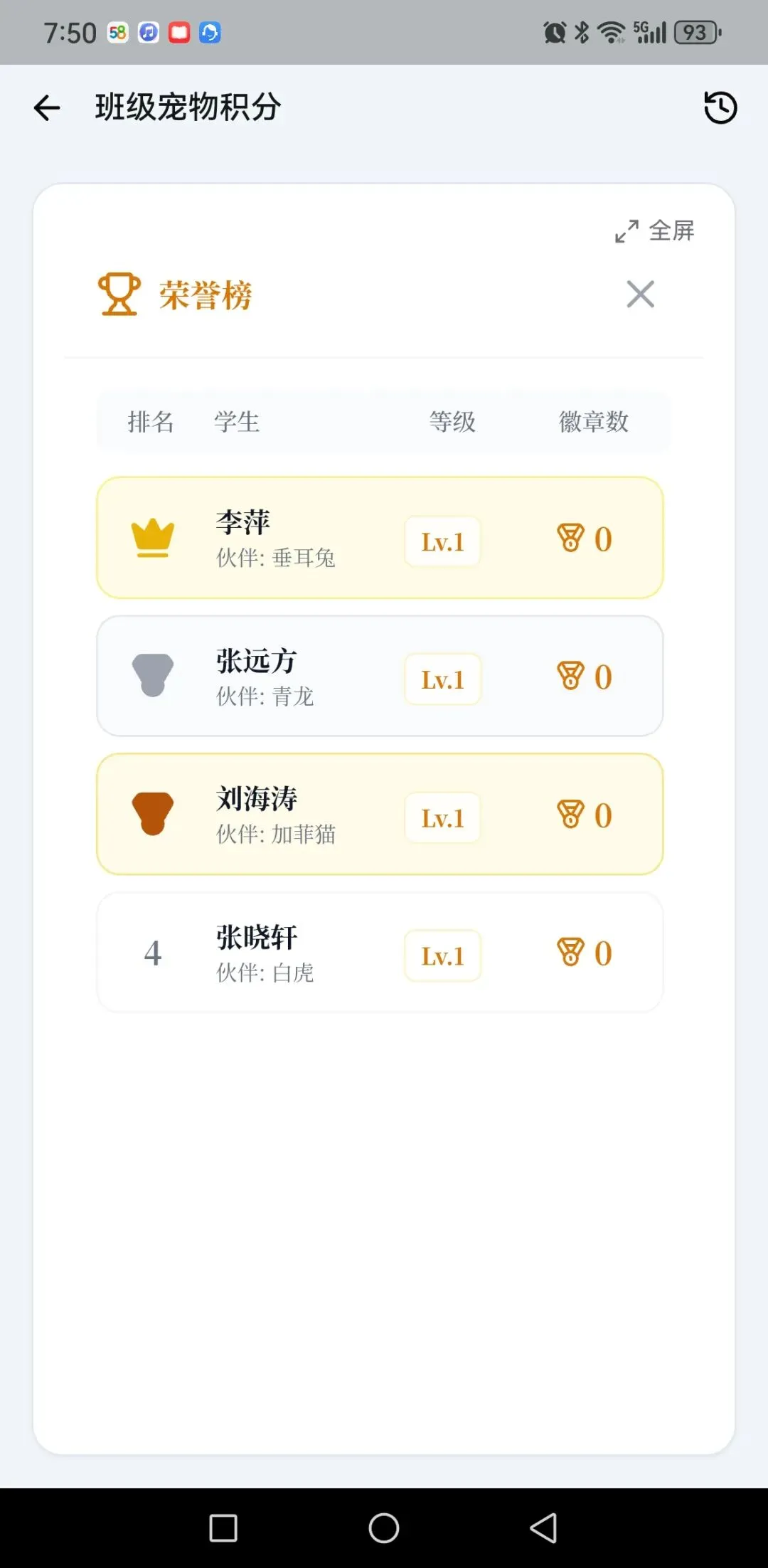This screenshot has width=768, height=1568.
Task: Open the history clock icon
Action: pos(720,108)
